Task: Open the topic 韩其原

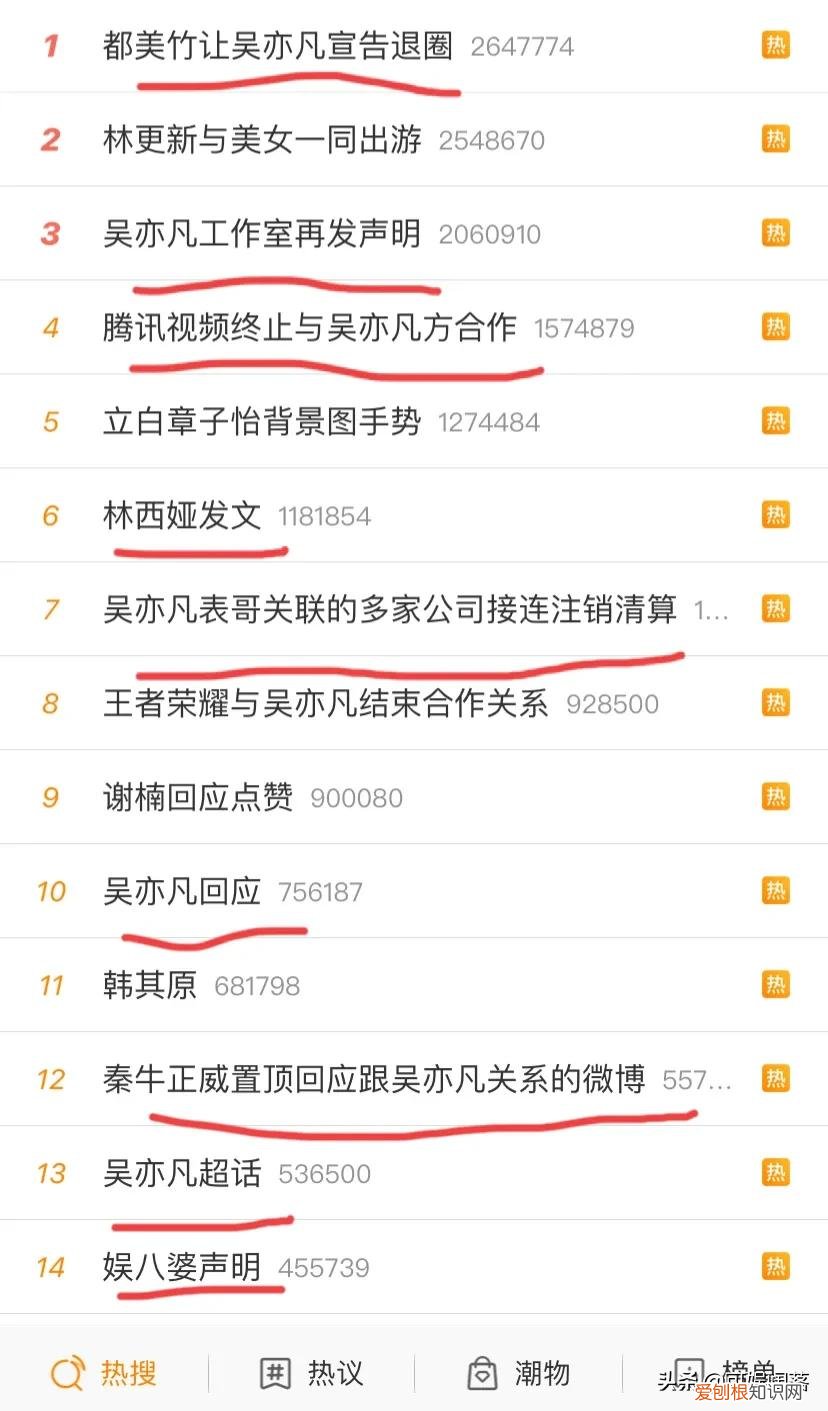Action: [x=150, y=985]
